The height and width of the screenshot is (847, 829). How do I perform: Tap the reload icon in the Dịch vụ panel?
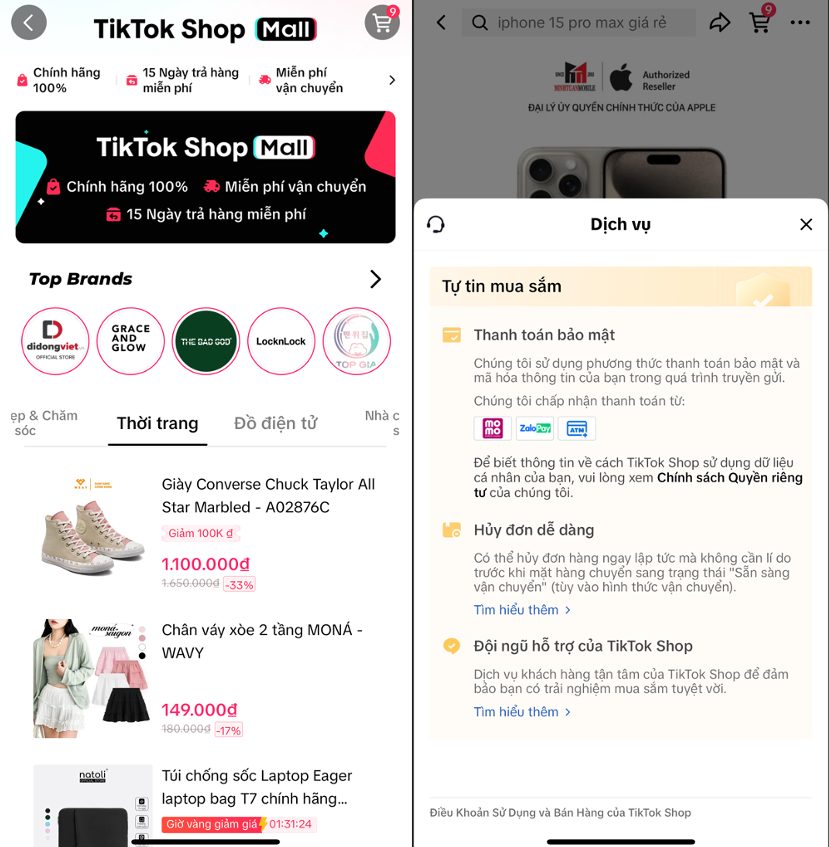435,225
